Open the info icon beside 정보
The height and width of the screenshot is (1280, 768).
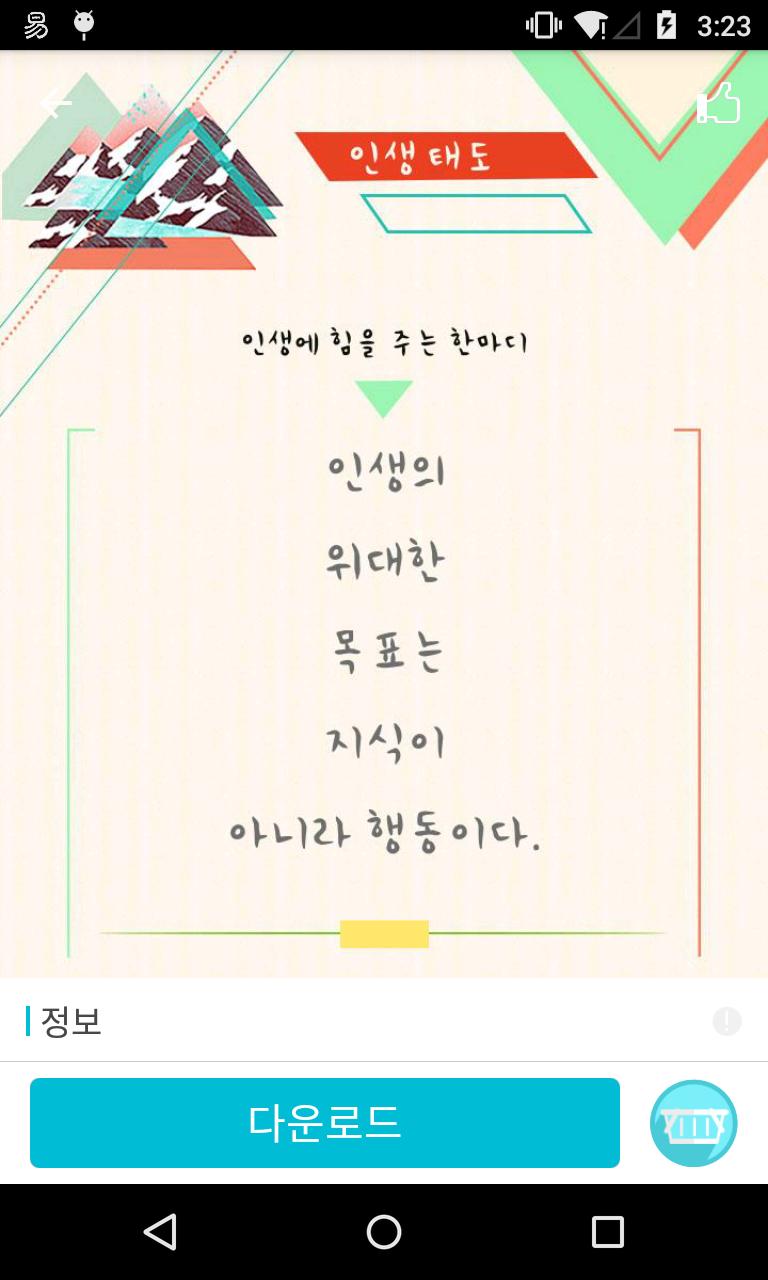tap(727, 1021)
